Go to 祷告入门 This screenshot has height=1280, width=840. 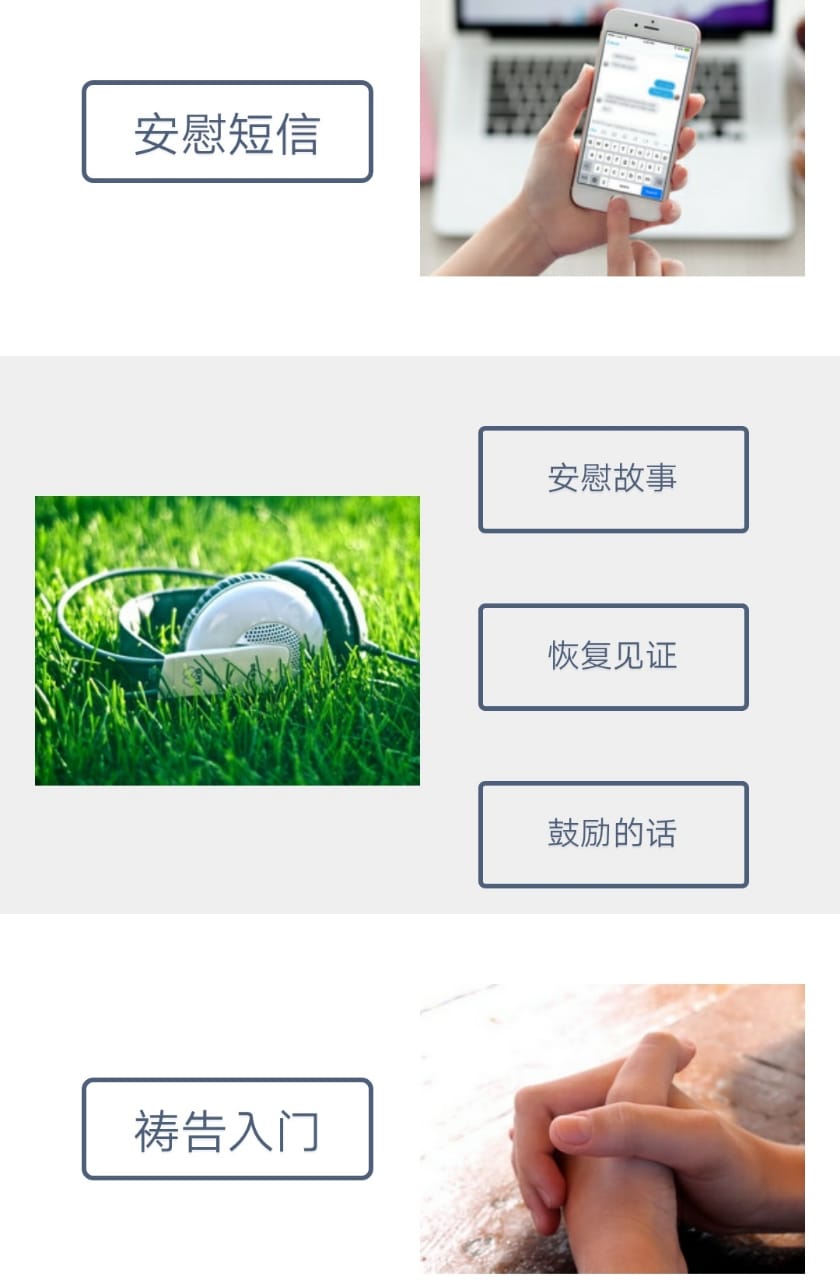227,1129
